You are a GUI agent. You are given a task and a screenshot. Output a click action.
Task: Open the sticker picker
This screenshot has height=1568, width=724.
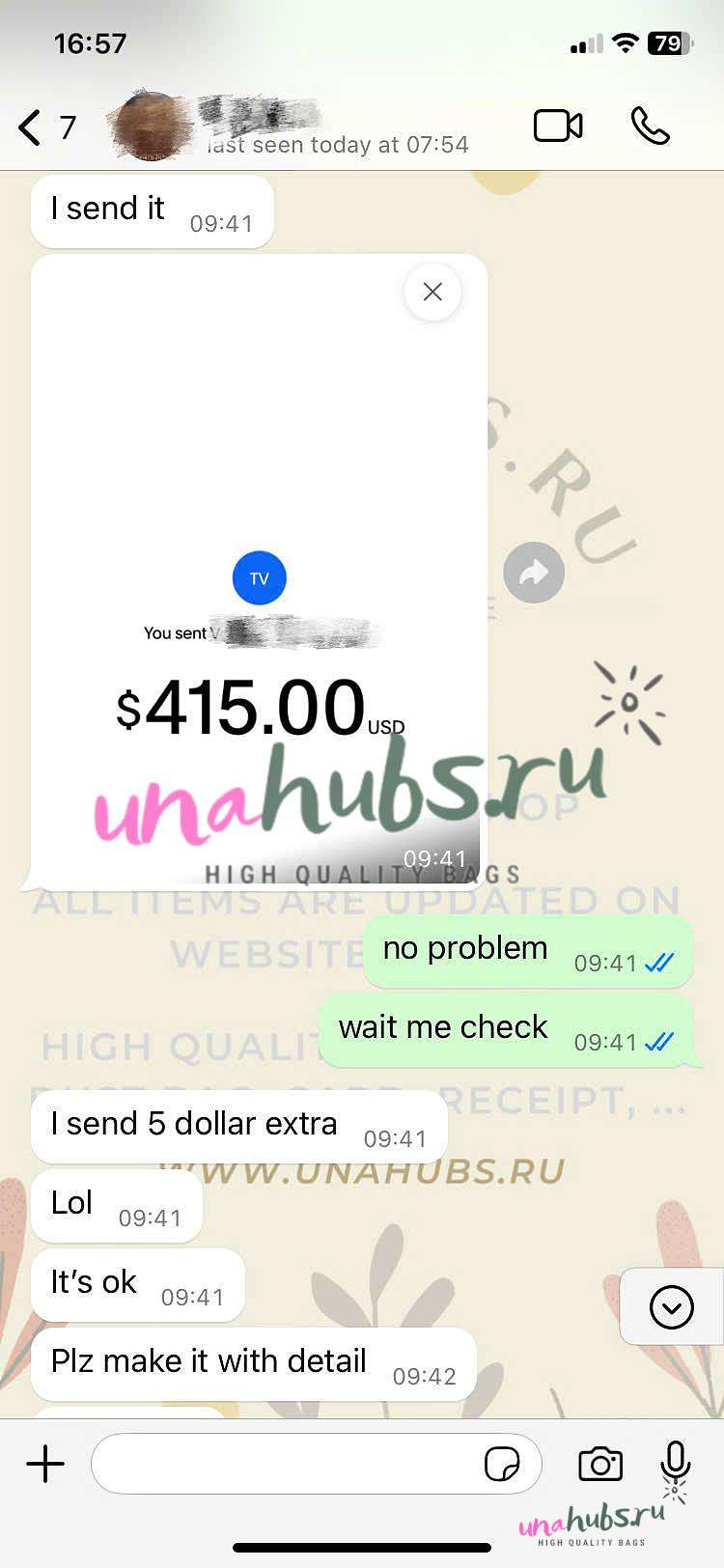click(502, 1464)
